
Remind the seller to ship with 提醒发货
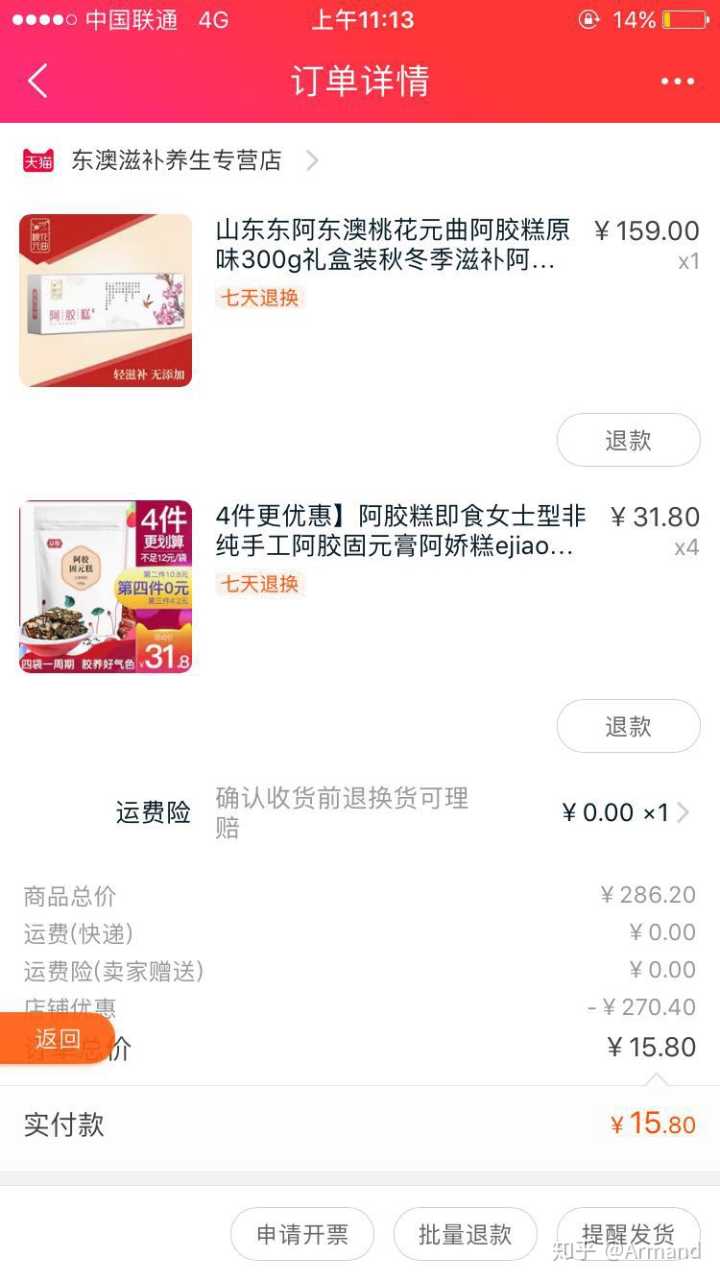click(x=628, y=1234)
